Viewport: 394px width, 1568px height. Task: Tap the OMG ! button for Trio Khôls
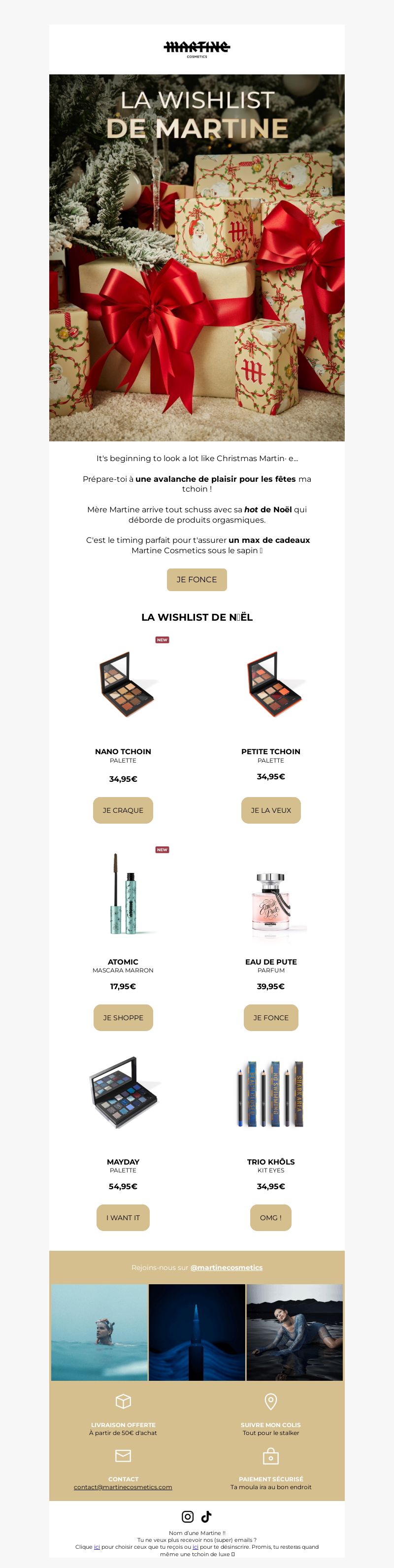271,1217
